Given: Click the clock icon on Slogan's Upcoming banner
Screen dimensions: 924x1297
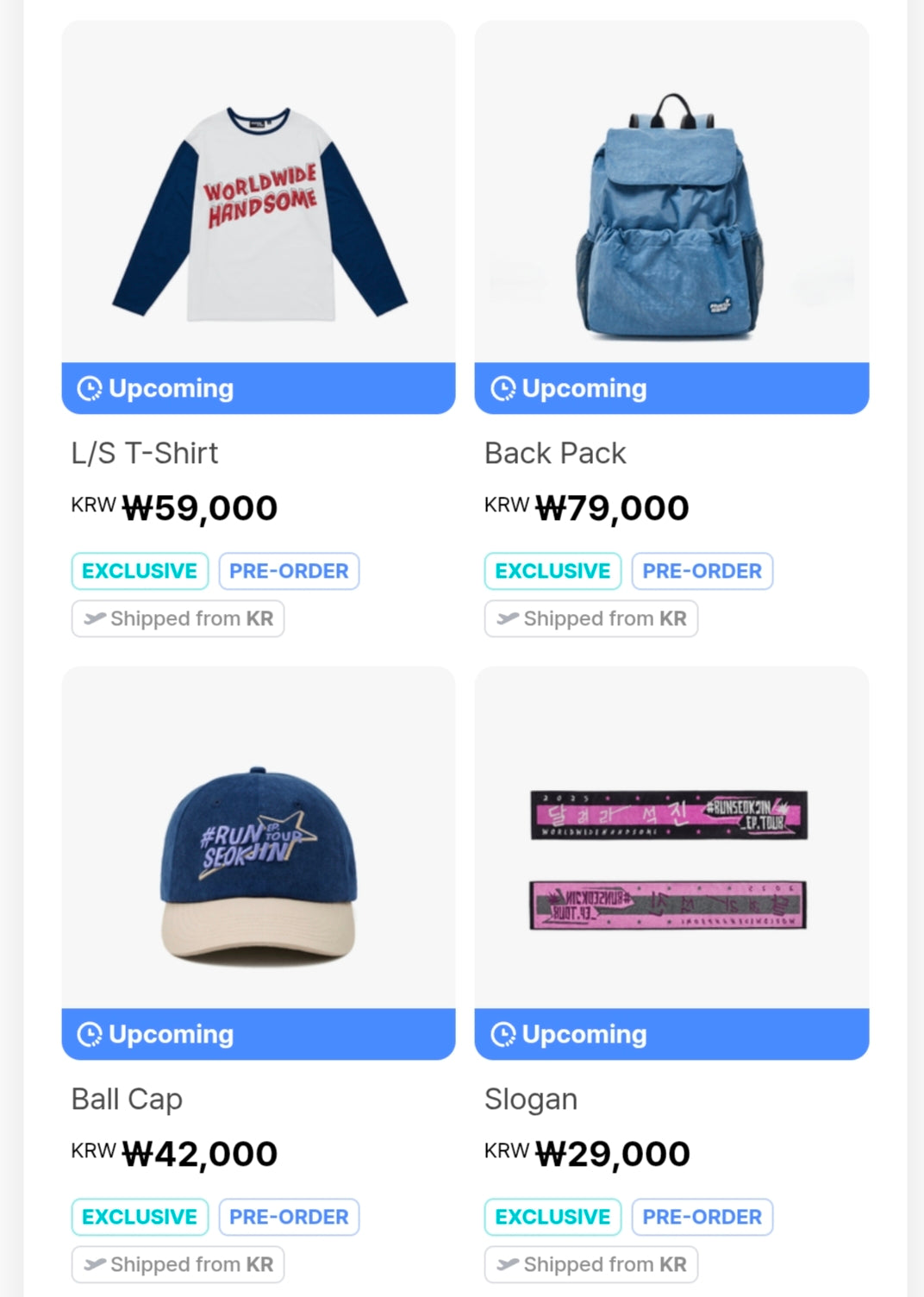Looking at the screenshot, I should tap(503, 1034).
